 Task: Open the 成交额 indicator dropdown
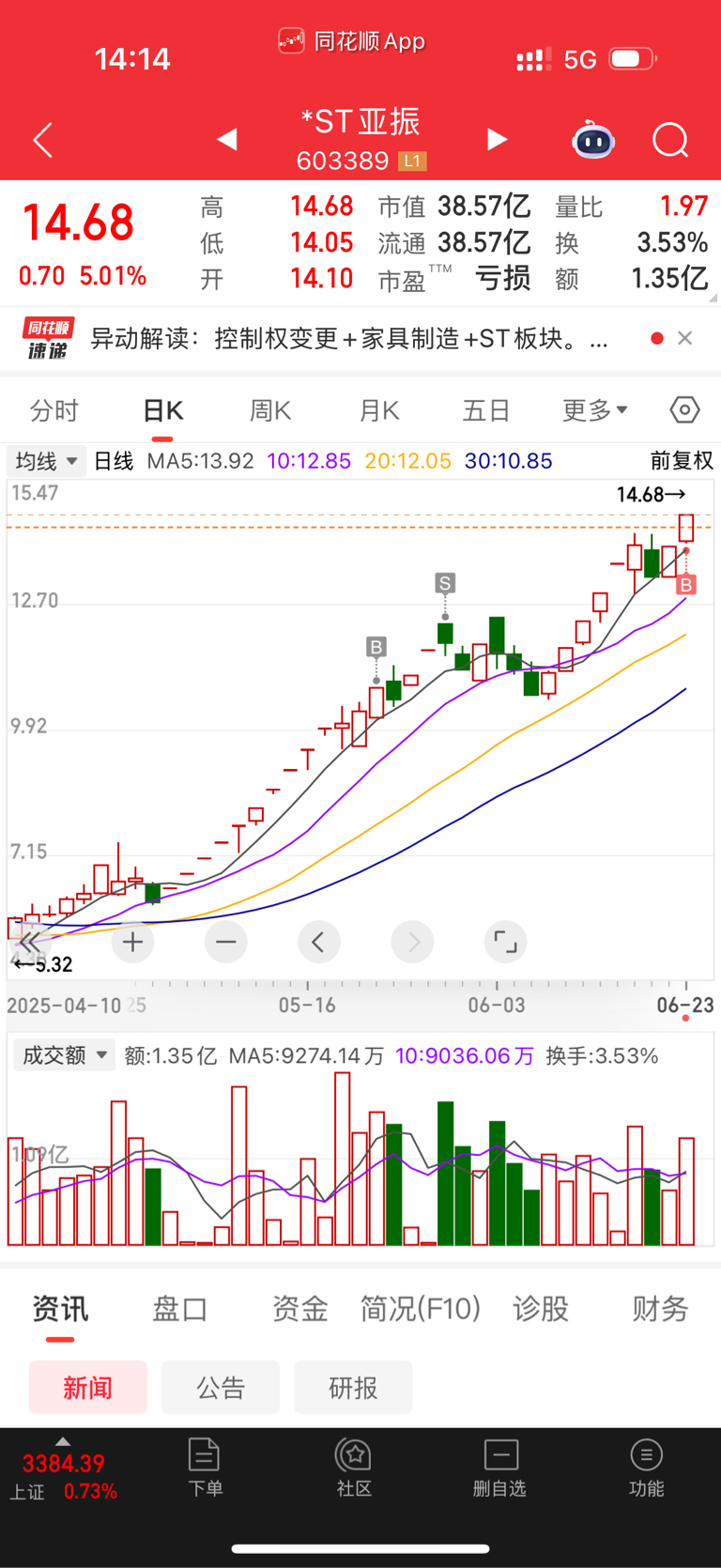point(64,1055)
